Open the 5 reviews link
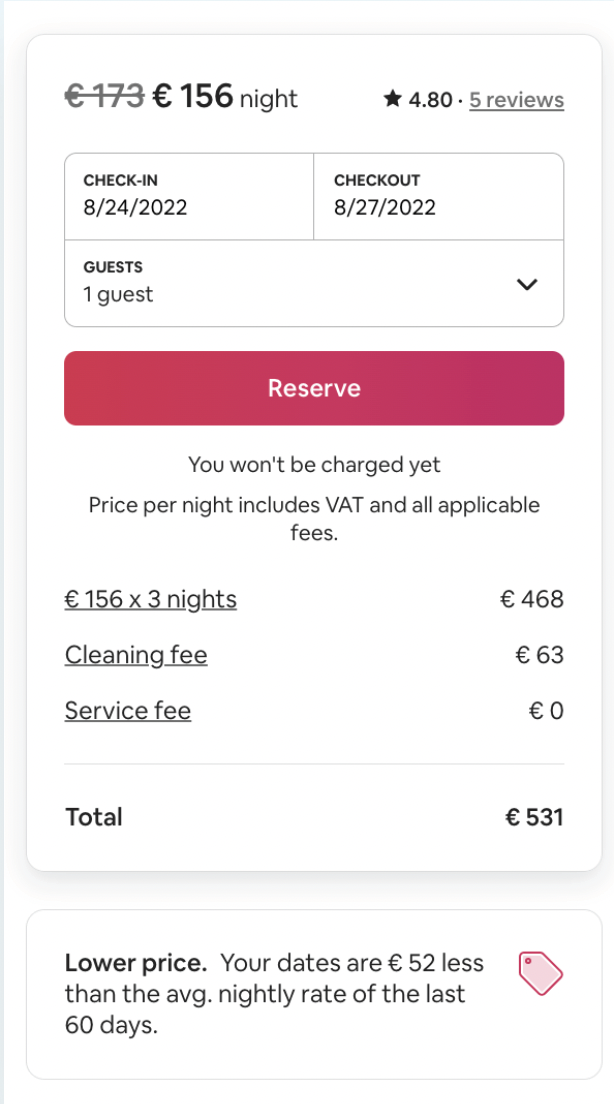 pyautogui.click(x=516, y=100)
